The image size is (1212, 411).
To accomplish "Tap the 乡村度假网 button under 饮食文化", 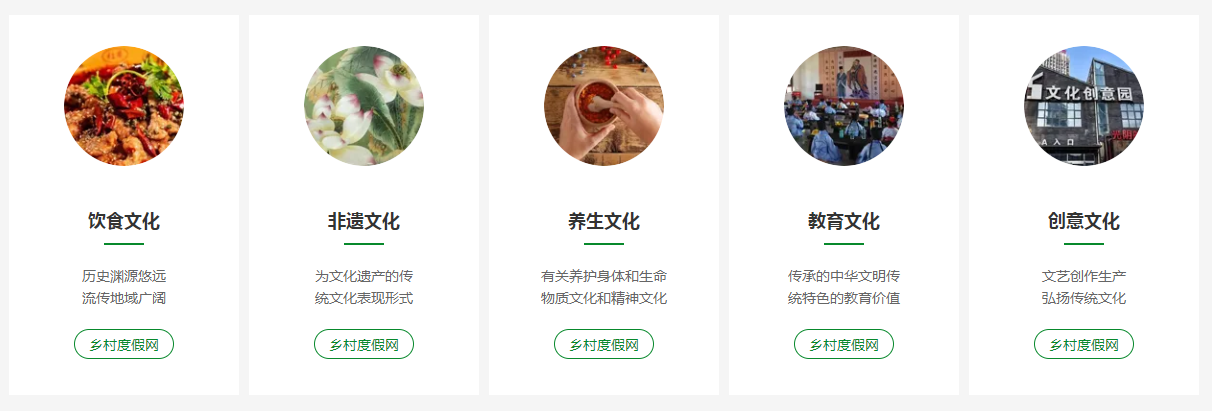I will [124, 344].
